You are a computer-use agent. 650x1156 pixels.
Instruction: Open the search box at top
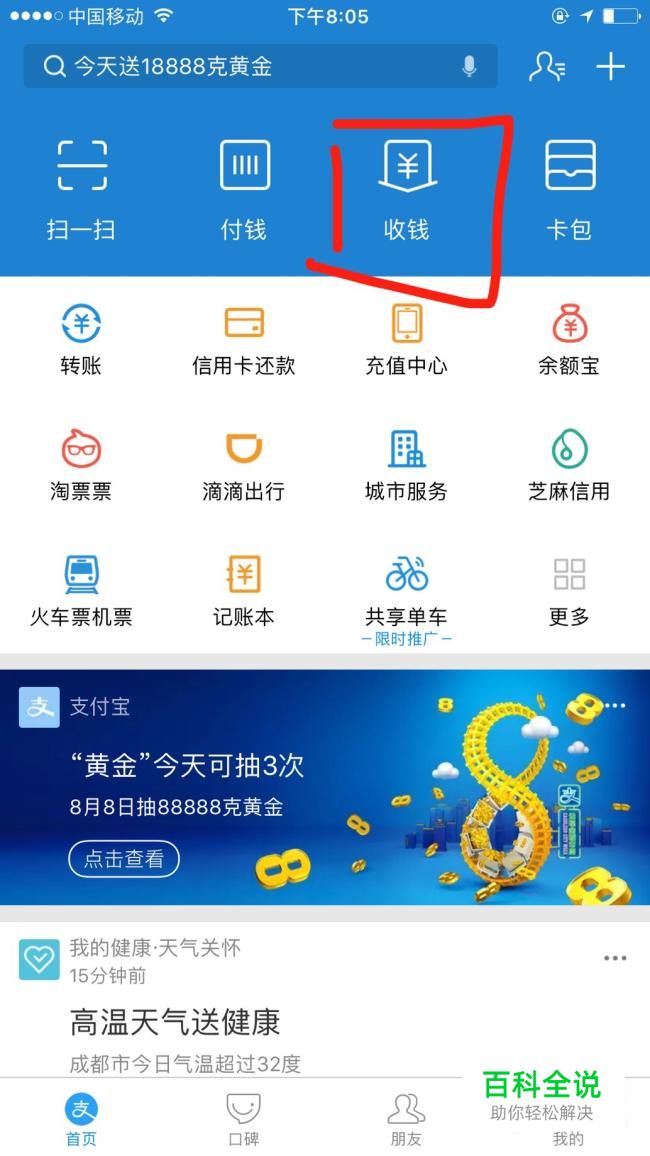250,67
